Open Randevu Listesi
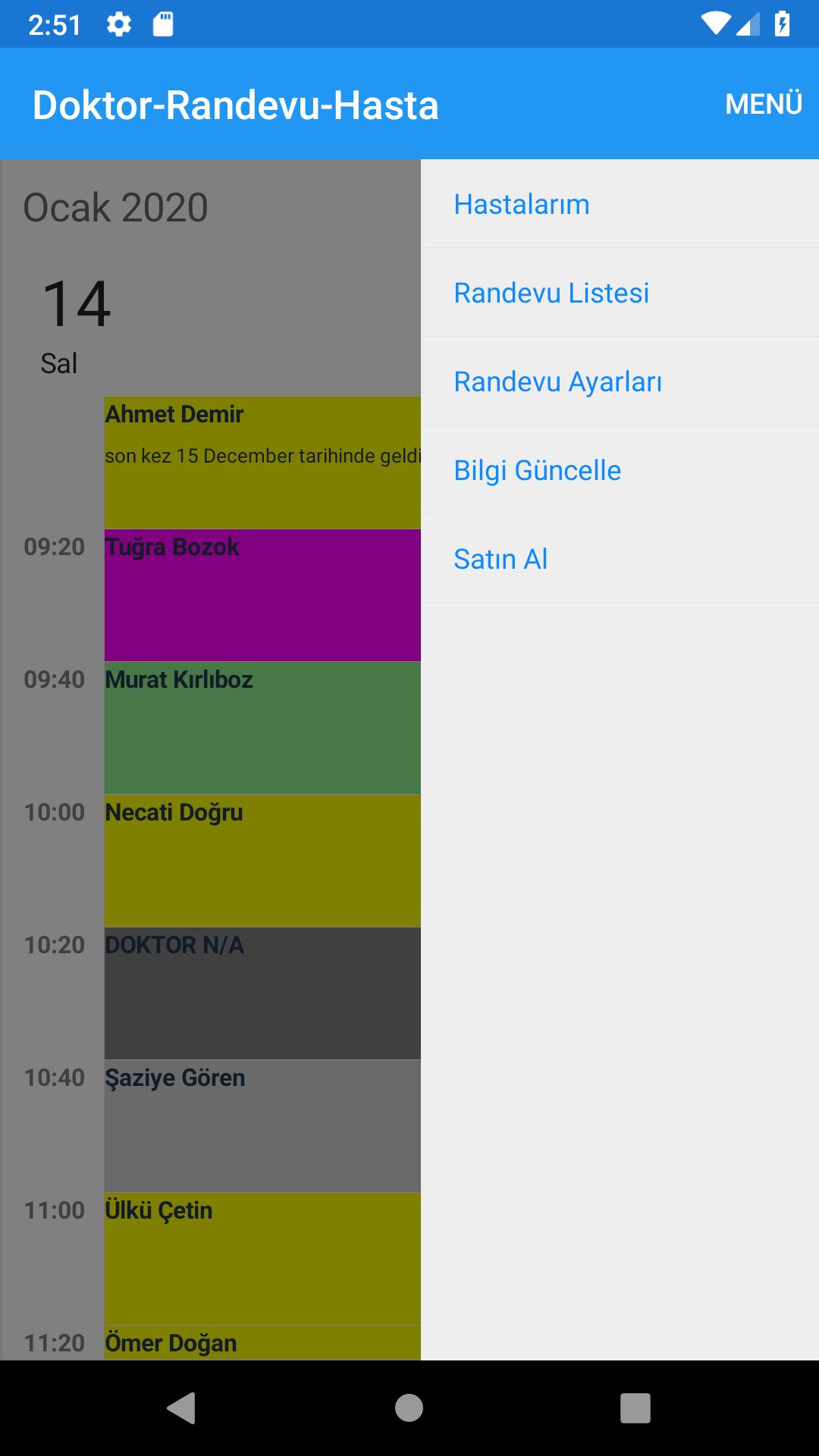Screen dimensions: 819x1456 click(620, 293)
